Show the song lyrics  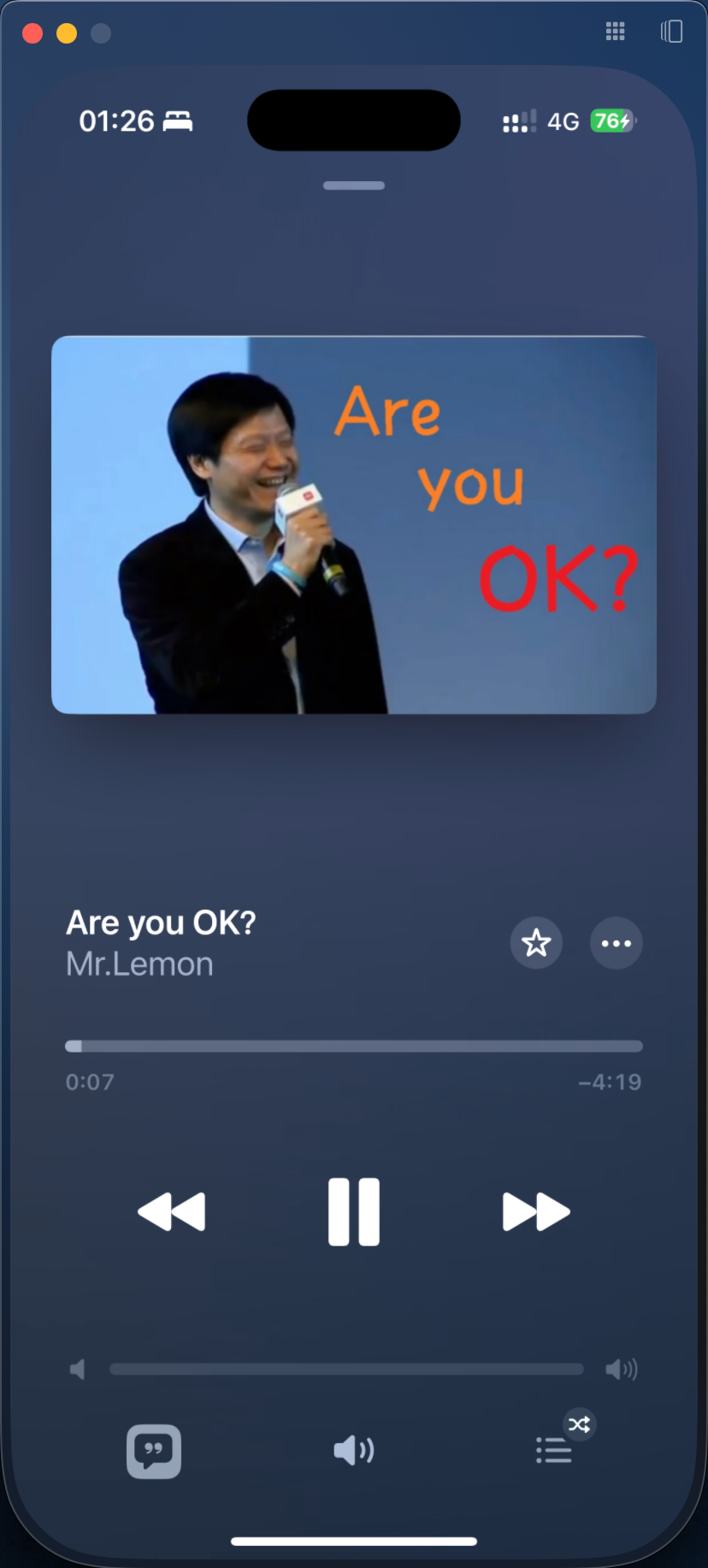154,1451
